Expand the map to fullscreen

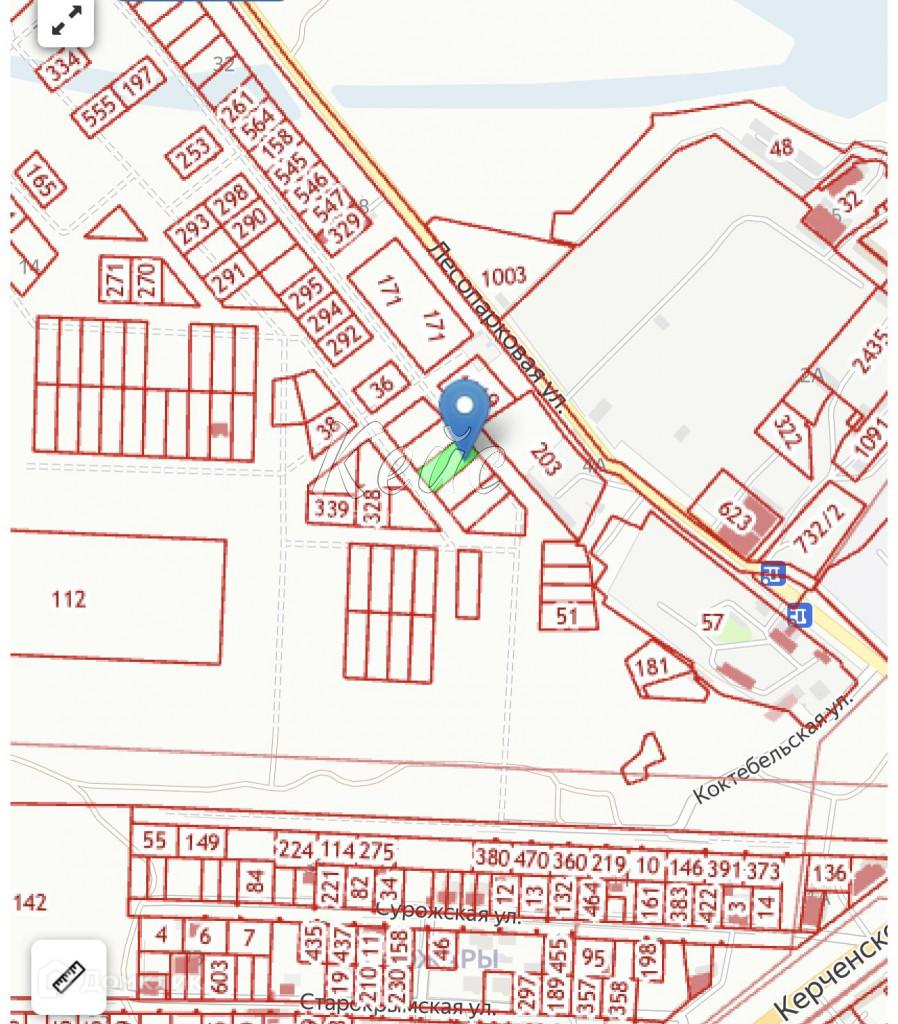(66, 20)
